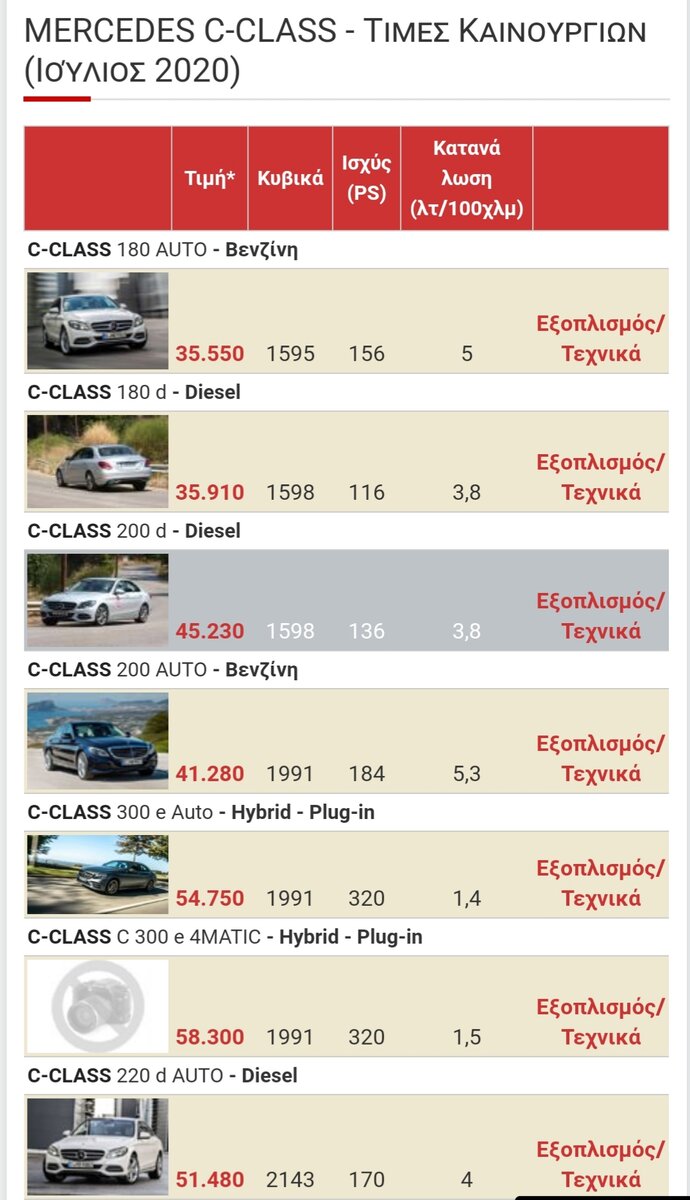This screenshot has height=1200, width=690.
Task: Open Εξοπλισμός/Τεχνικά for C-CLASS 300 e Auto
Action: pos(600,883)
